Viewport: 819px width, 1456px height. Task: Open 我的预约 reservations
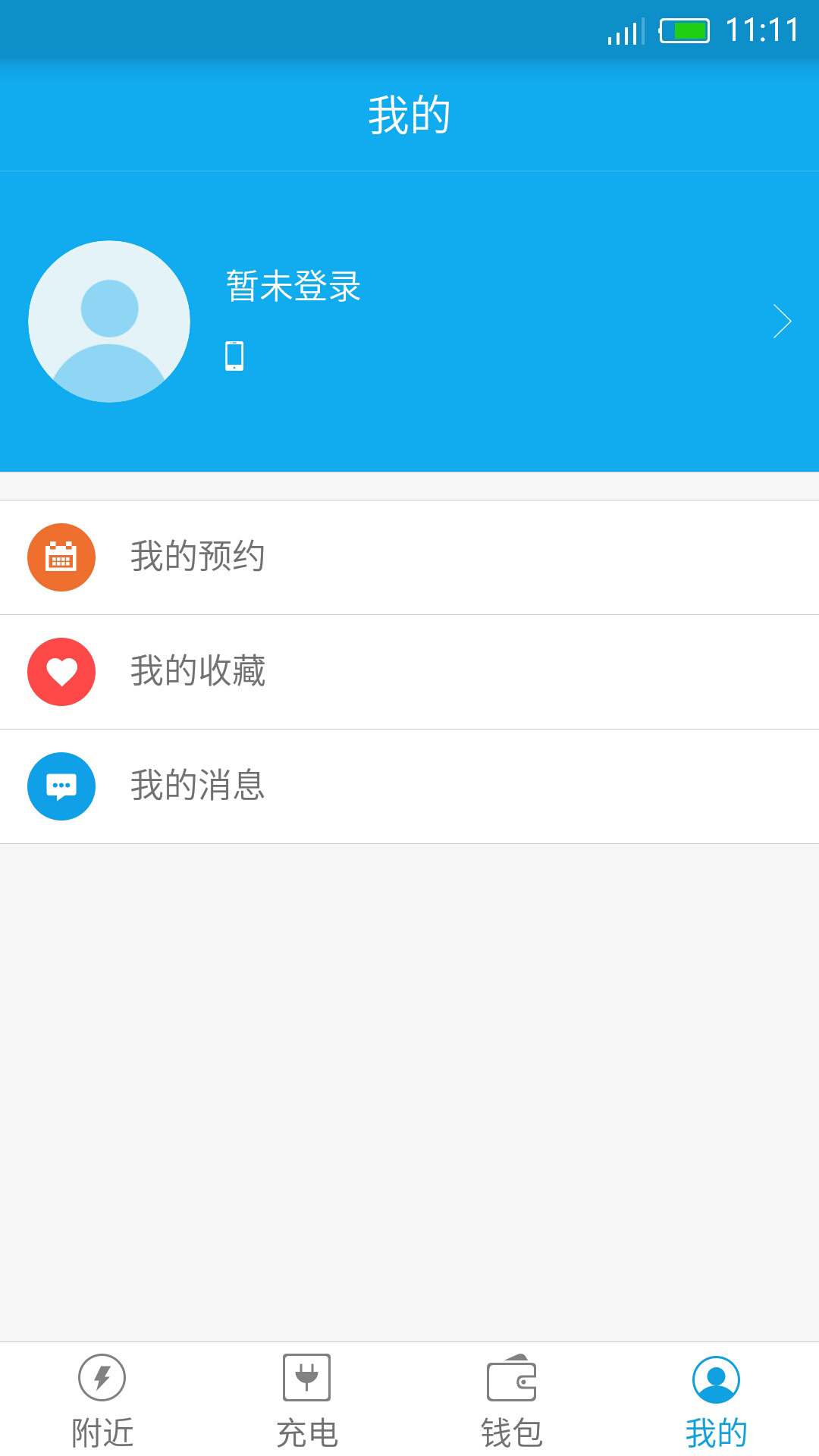pos(409,557)
